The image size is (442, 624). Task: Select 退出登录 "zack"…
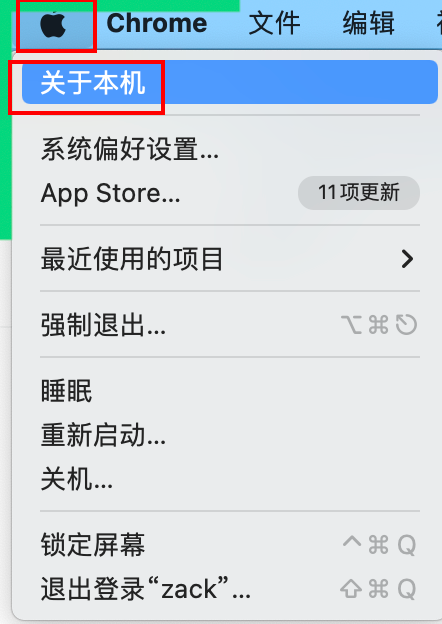[230, 589]
